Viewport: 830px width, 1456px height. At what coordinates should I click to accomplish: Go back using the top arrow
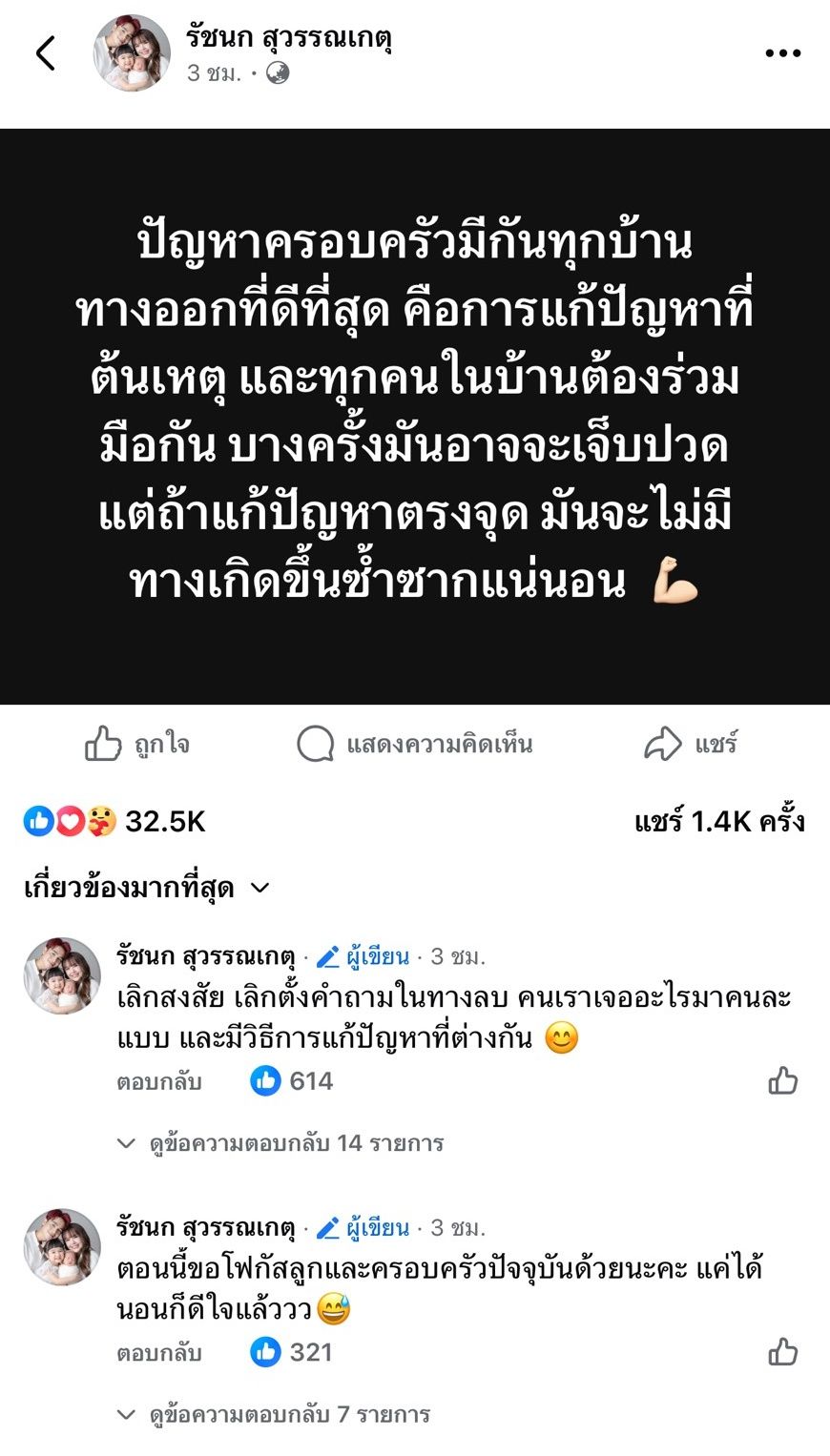pyautogui.click(x=46, y=53)
